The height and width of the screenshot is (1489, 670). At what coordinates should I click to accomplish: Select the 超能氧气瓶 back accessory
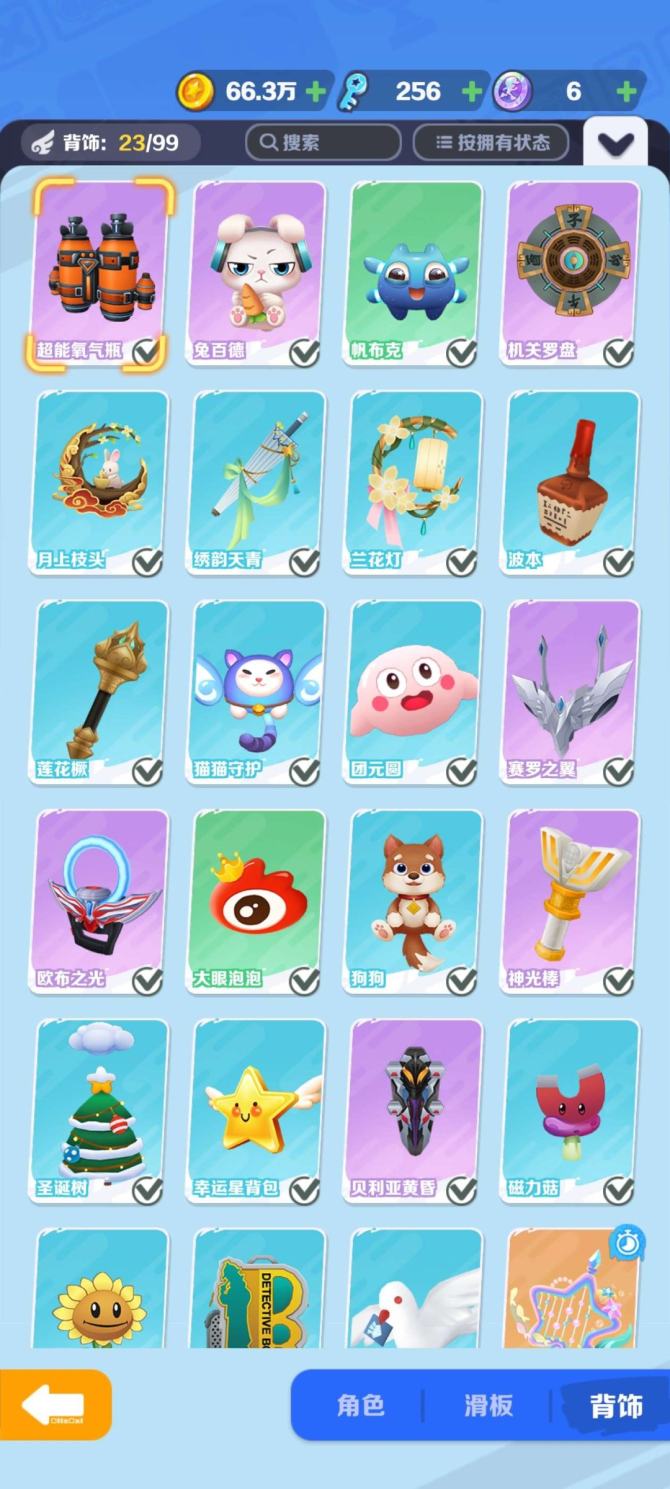coord(100,272)
